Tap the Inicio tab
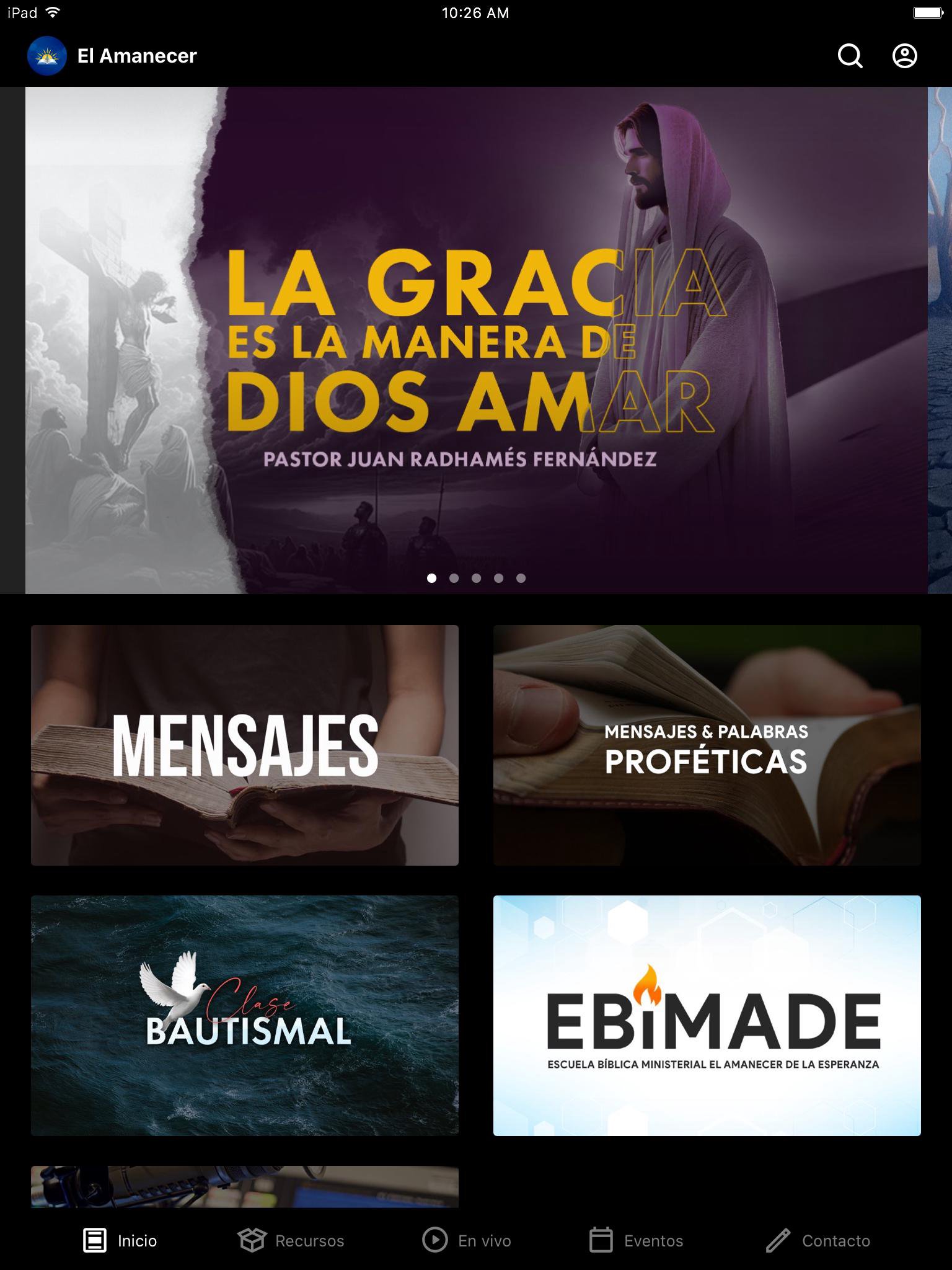Image resolution: width=952 pixels, height=1270 pixels. [x=120, y=1240]
